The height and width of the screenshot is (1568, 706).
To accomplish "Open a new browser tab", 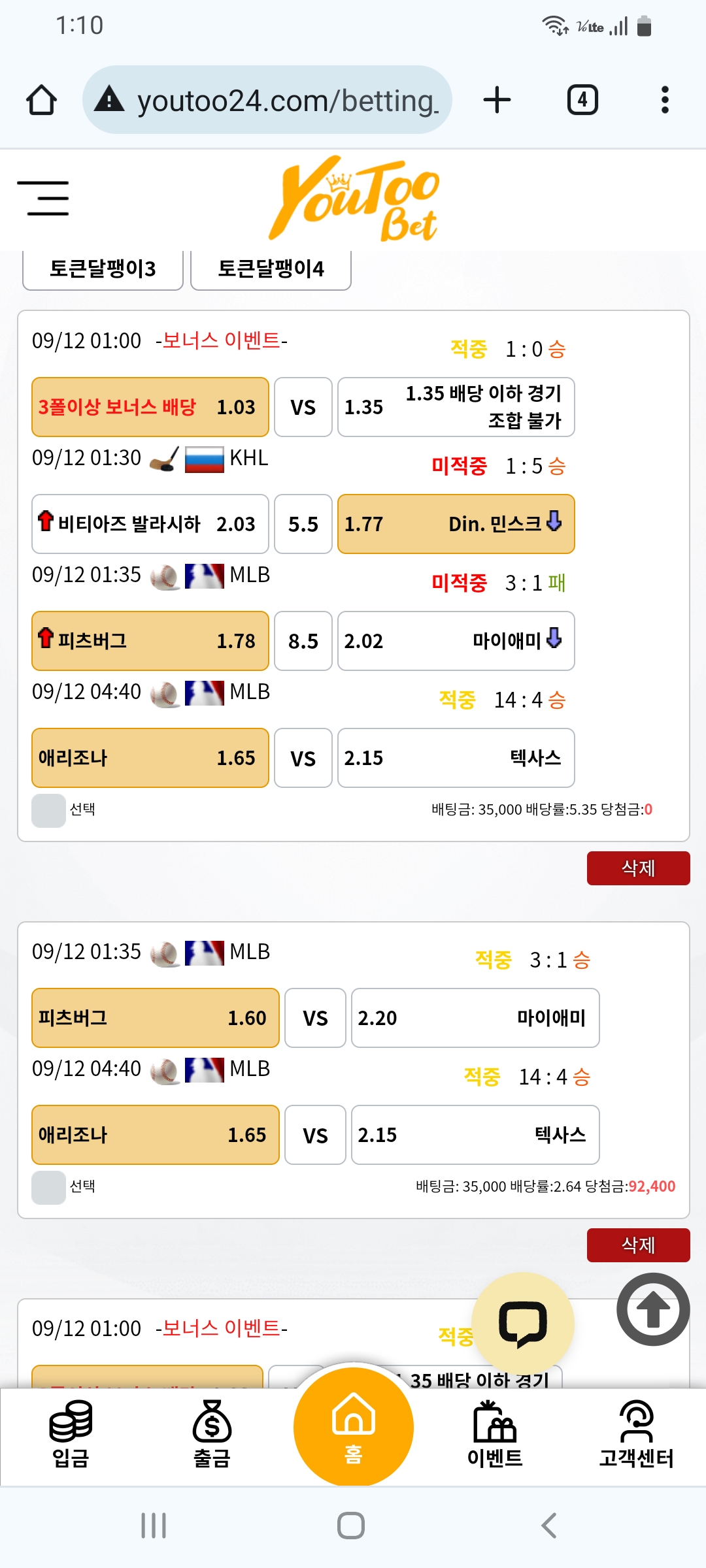I will pyautogui.click(x=497, y=100).
